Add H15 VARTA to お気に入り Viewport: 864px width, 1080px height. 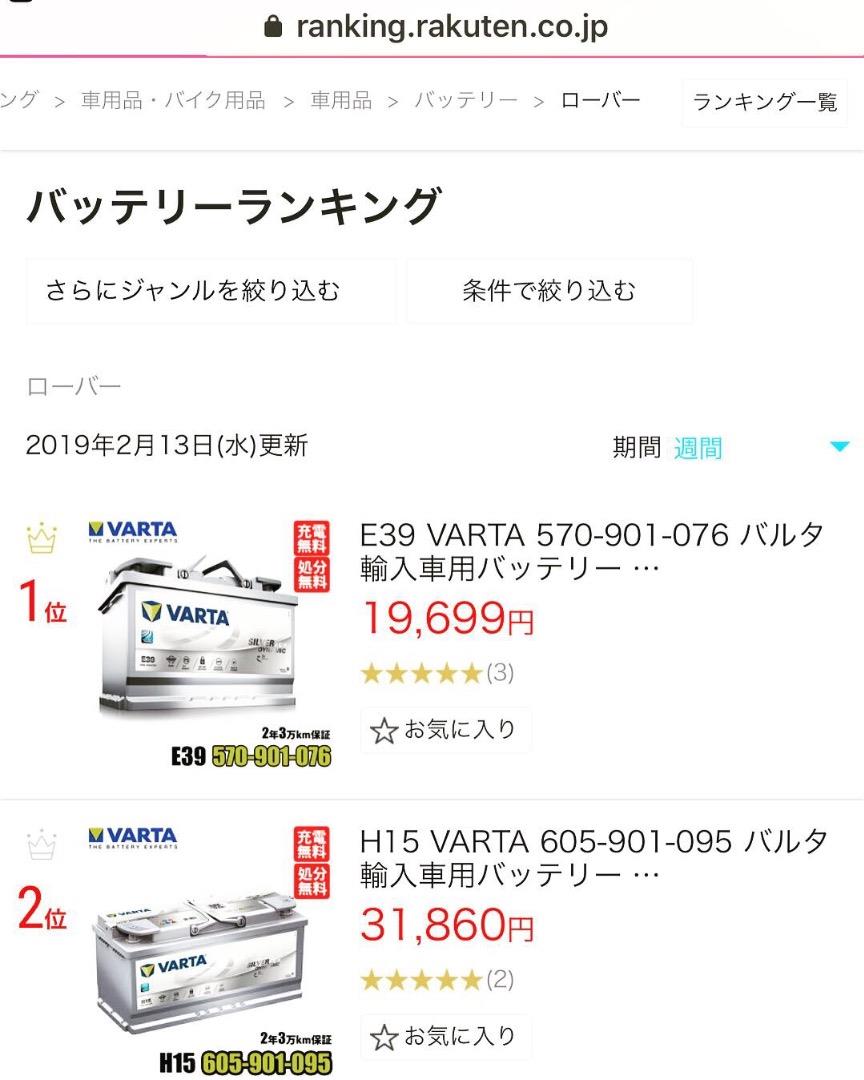(445, 1037)
